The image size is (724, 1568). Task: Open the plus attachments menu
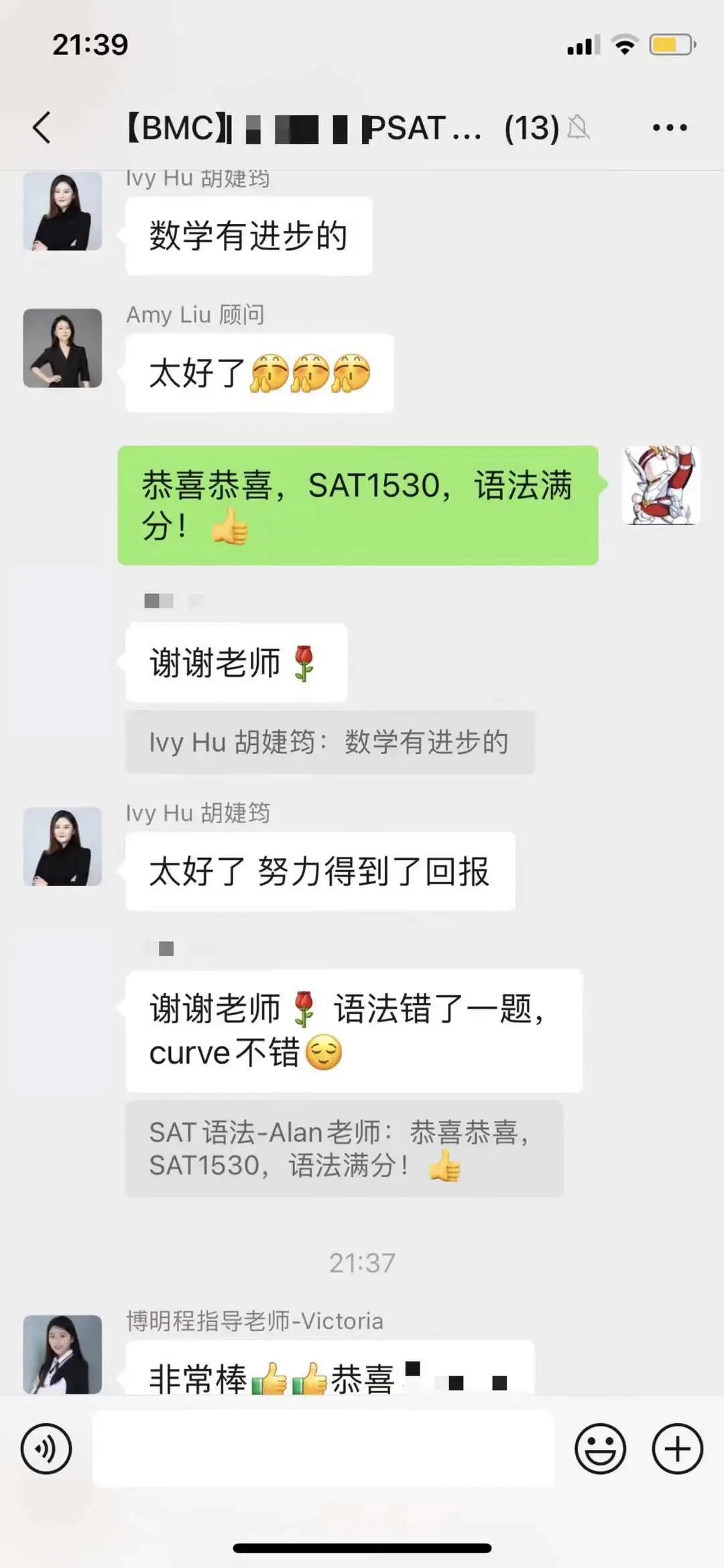click(x=677, y=1449)
